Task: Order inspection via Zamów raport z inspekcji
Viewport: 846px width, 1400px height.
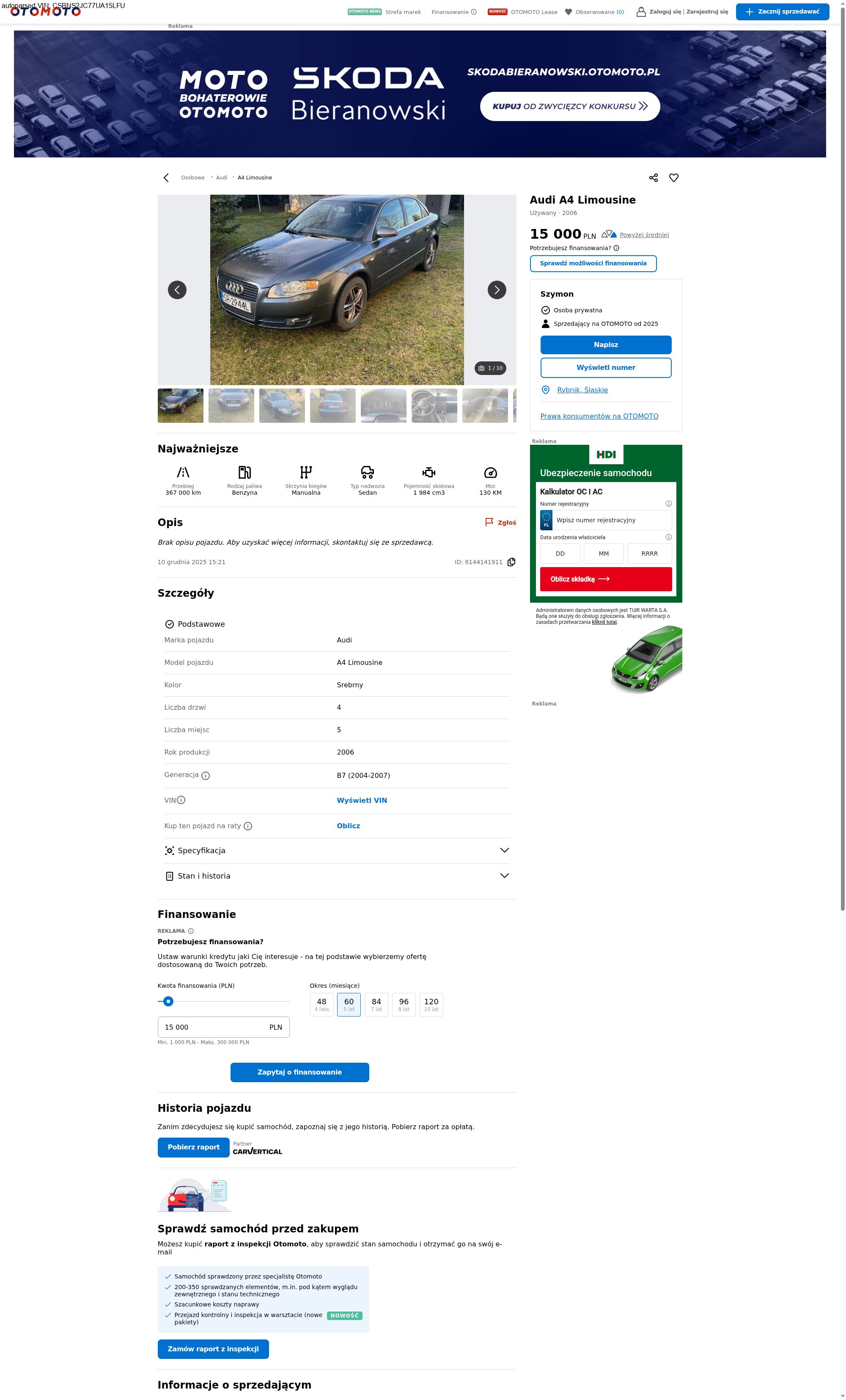Action: coord(213,1349)
